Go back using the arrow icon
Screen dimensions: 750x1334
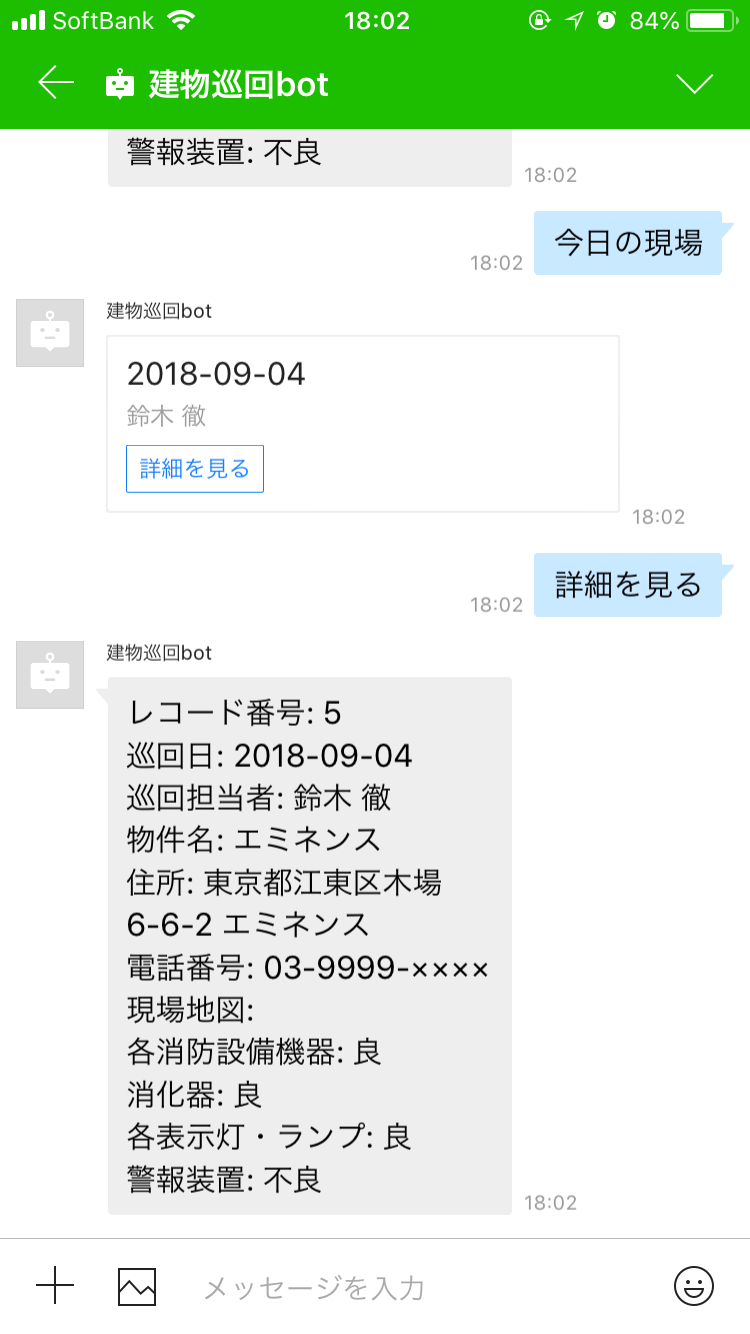pos(56,83)
